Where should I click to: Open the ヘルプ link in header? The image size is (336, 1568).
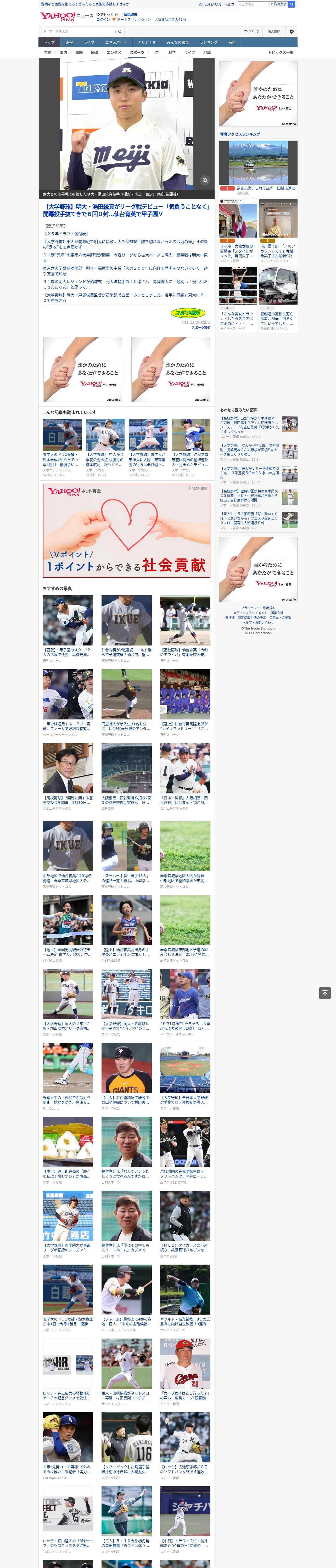click(x=229, y=4)
